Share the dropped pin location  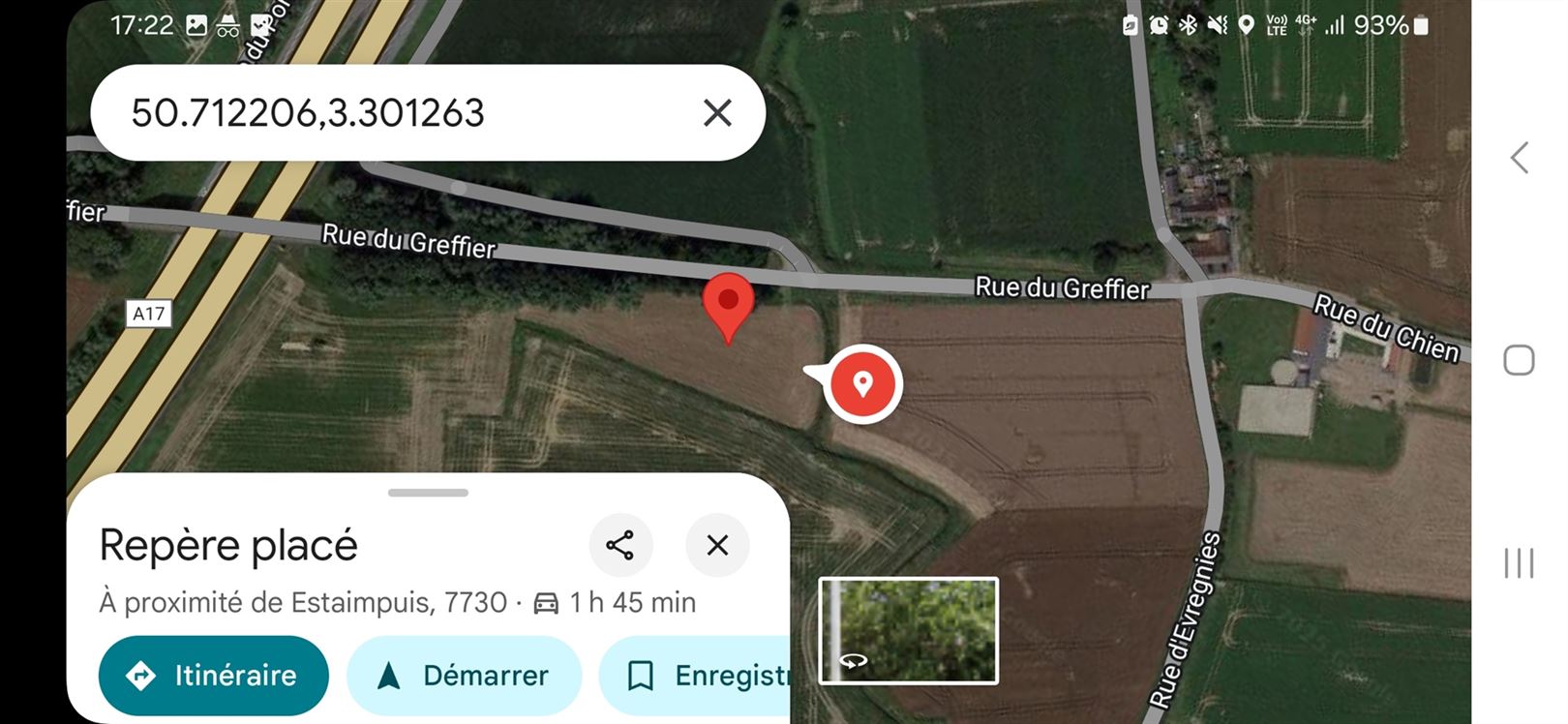[620, 545]
